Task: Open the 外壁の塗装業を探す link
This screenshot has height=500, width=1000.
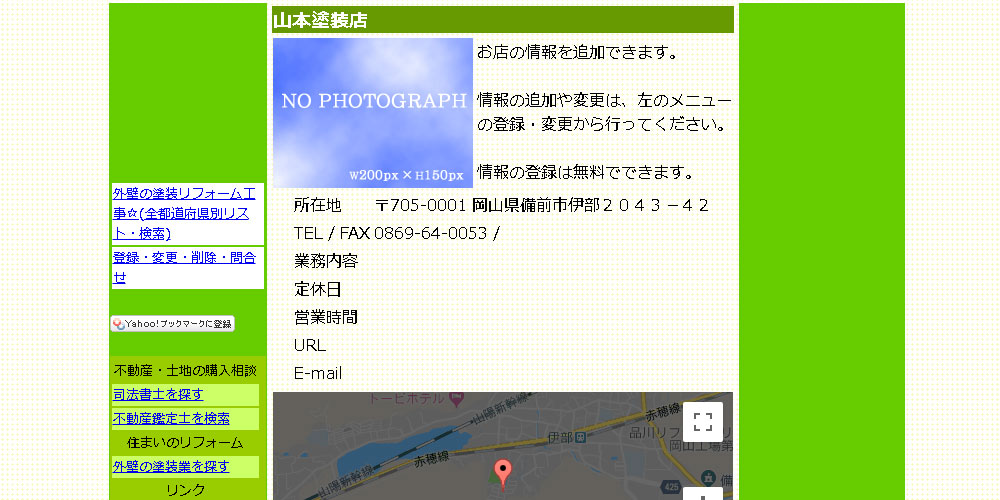Action: 171,466
